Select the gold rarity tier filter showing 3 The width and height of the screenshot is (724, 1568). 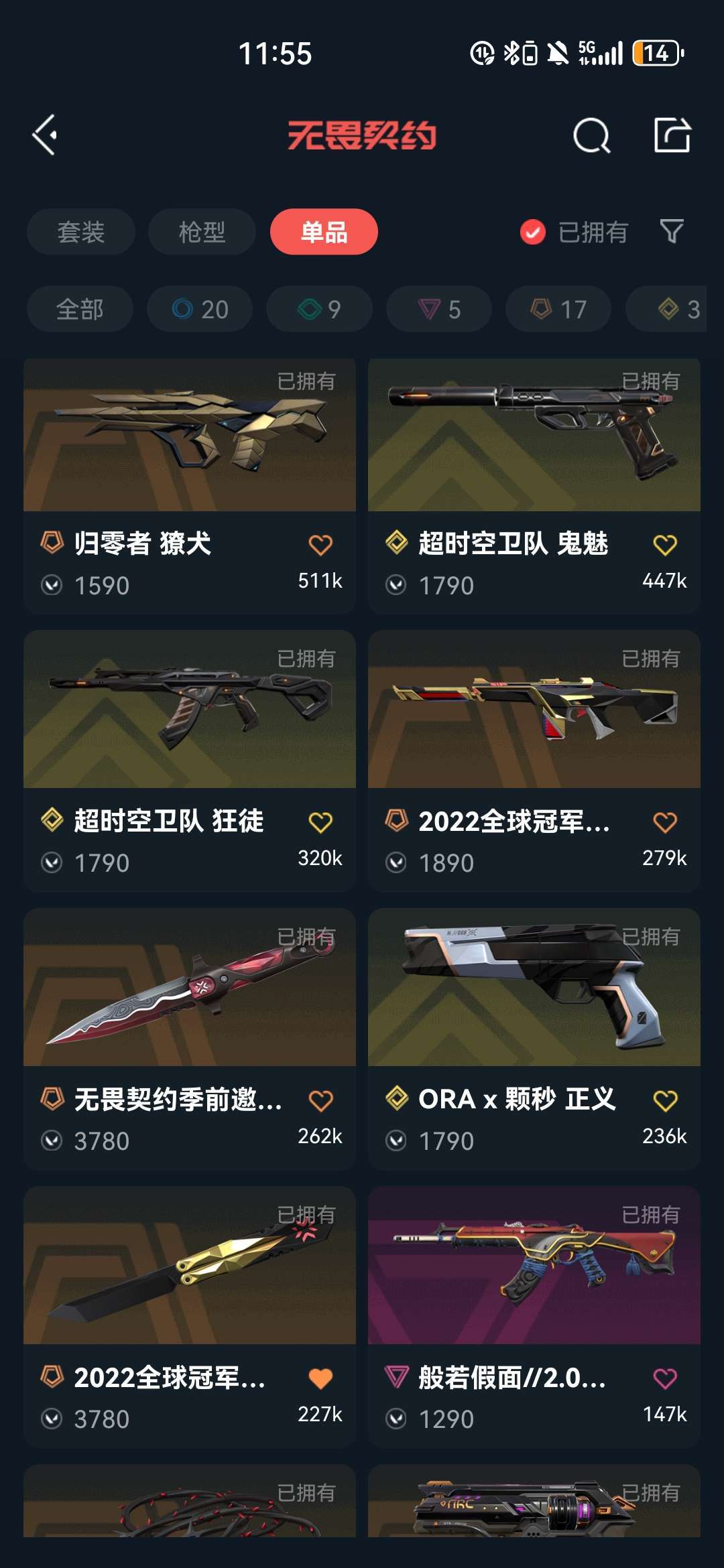pos(670,309)
